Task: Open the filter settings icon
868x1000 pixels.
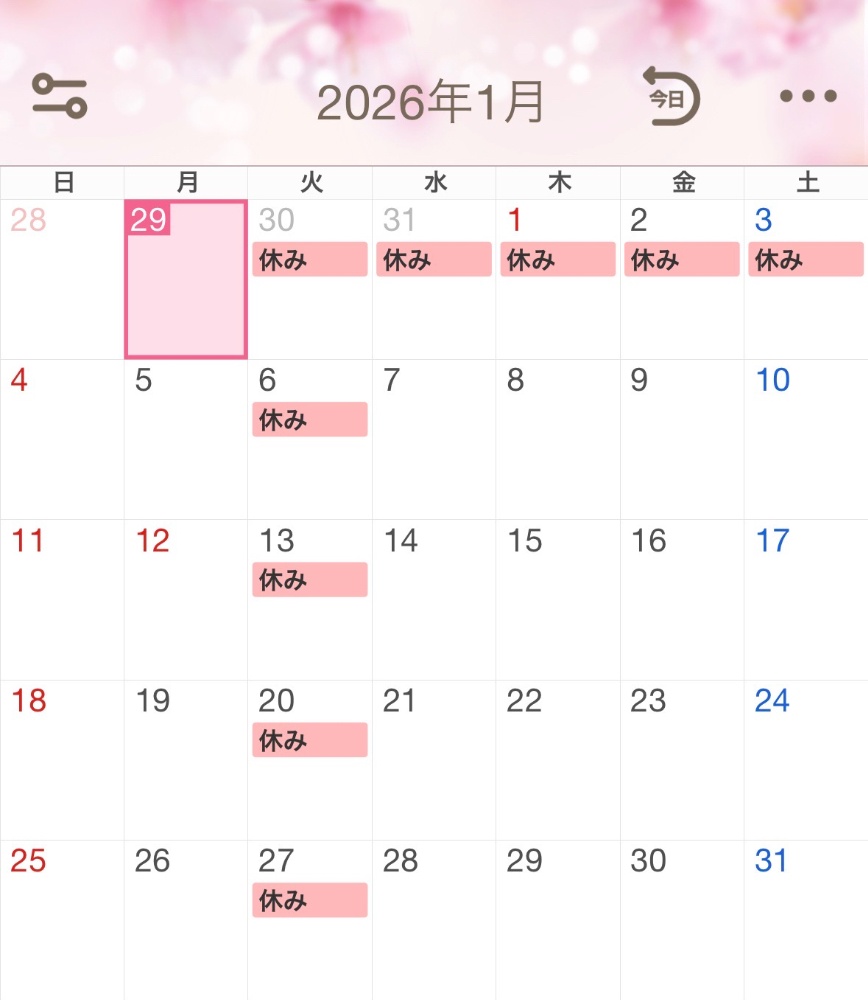Action: pyautogui.click(x=60, y=97)
